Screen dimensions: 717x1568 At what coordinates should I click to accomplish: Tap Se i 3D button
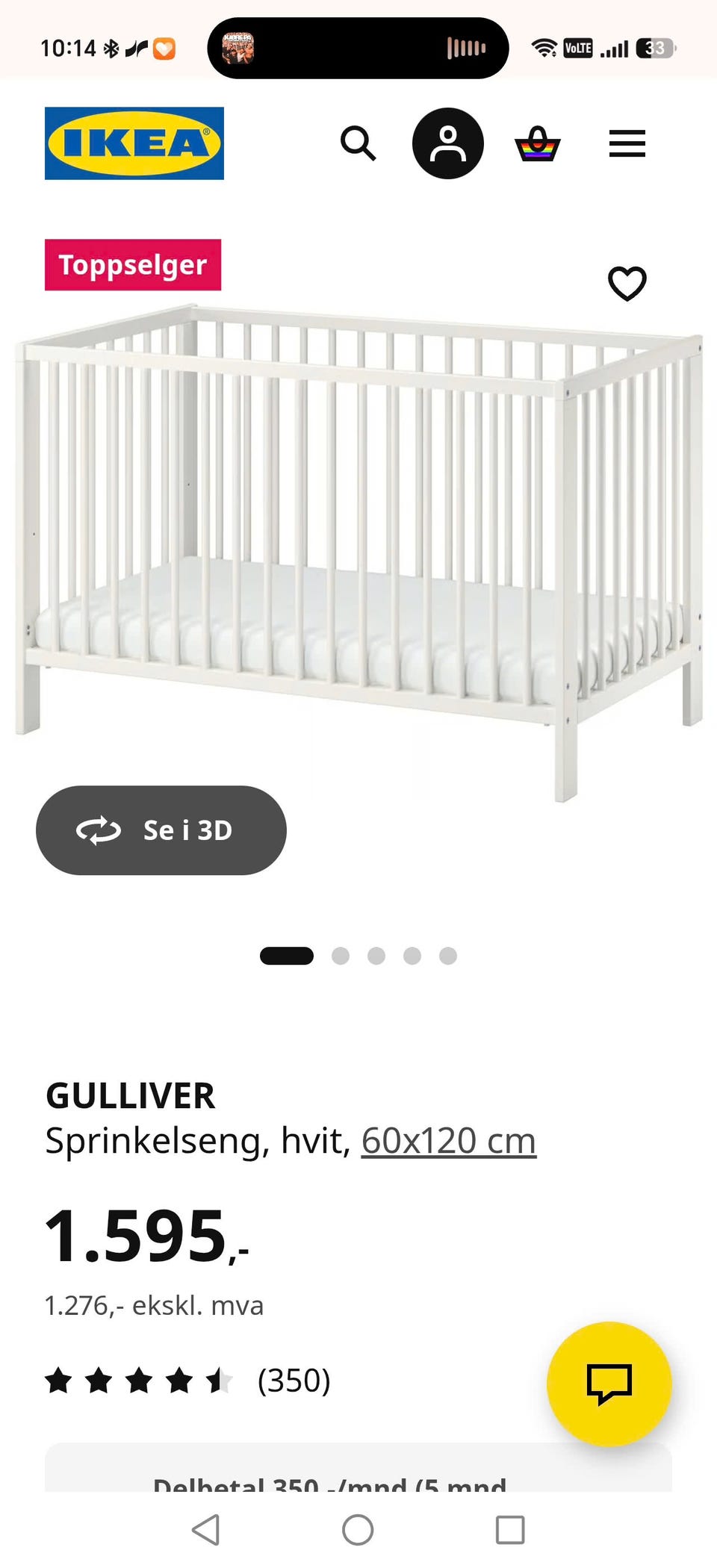[161, 830]
